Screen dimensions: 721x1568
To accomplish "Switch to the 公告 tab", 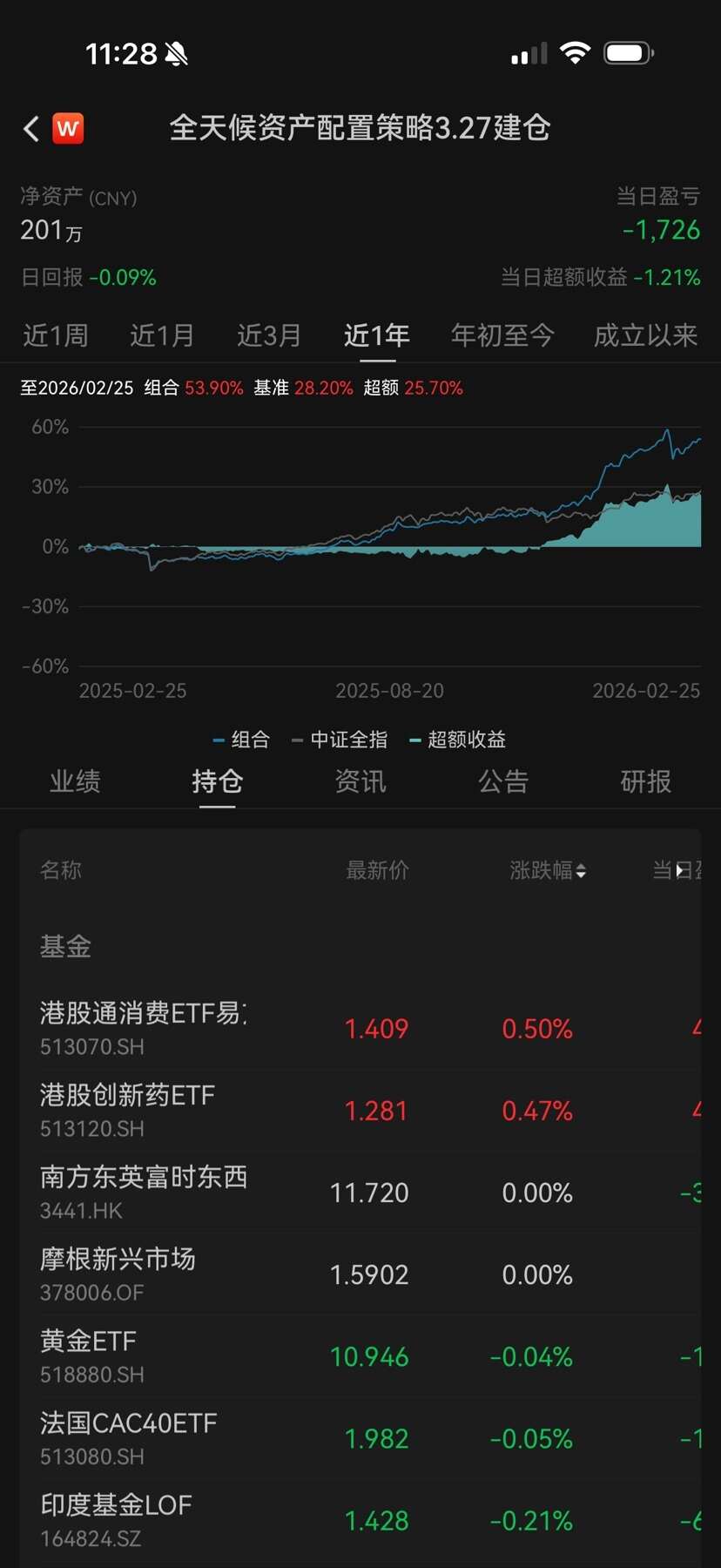I will 503,781.
